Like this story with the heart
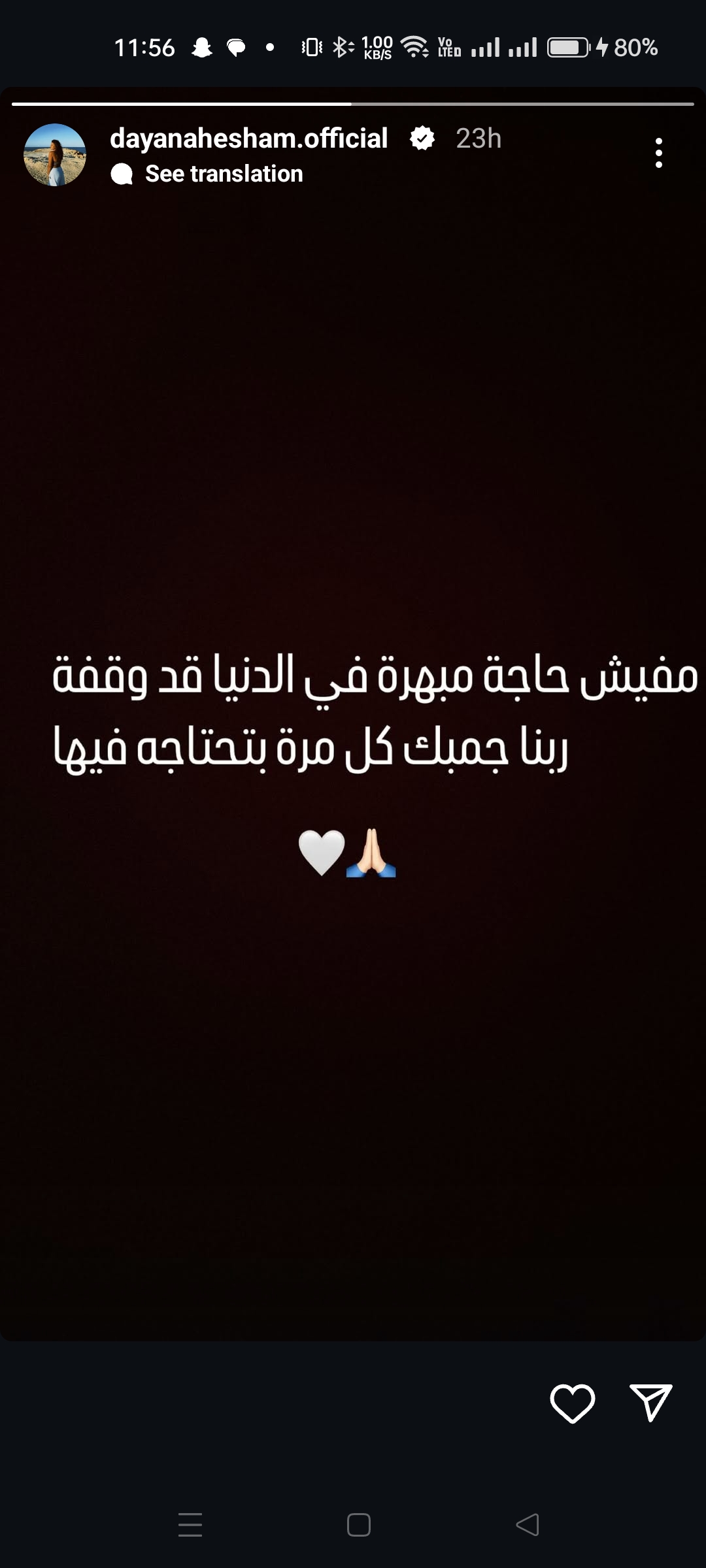The image size is (706, 1568). [x=572, y=1403]
